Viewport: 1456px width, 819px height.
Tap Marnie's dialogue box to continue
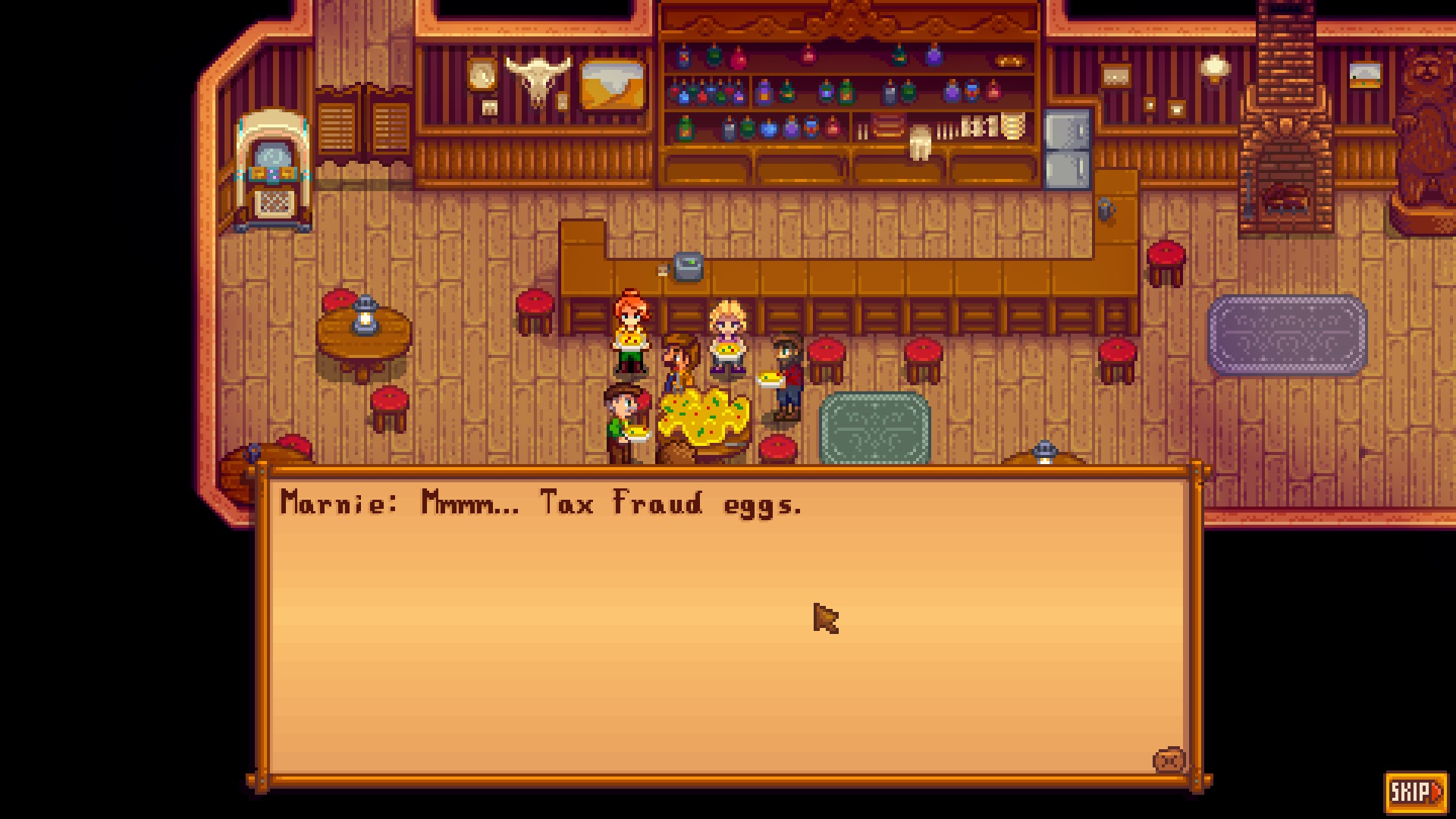[x=729, y=626]
